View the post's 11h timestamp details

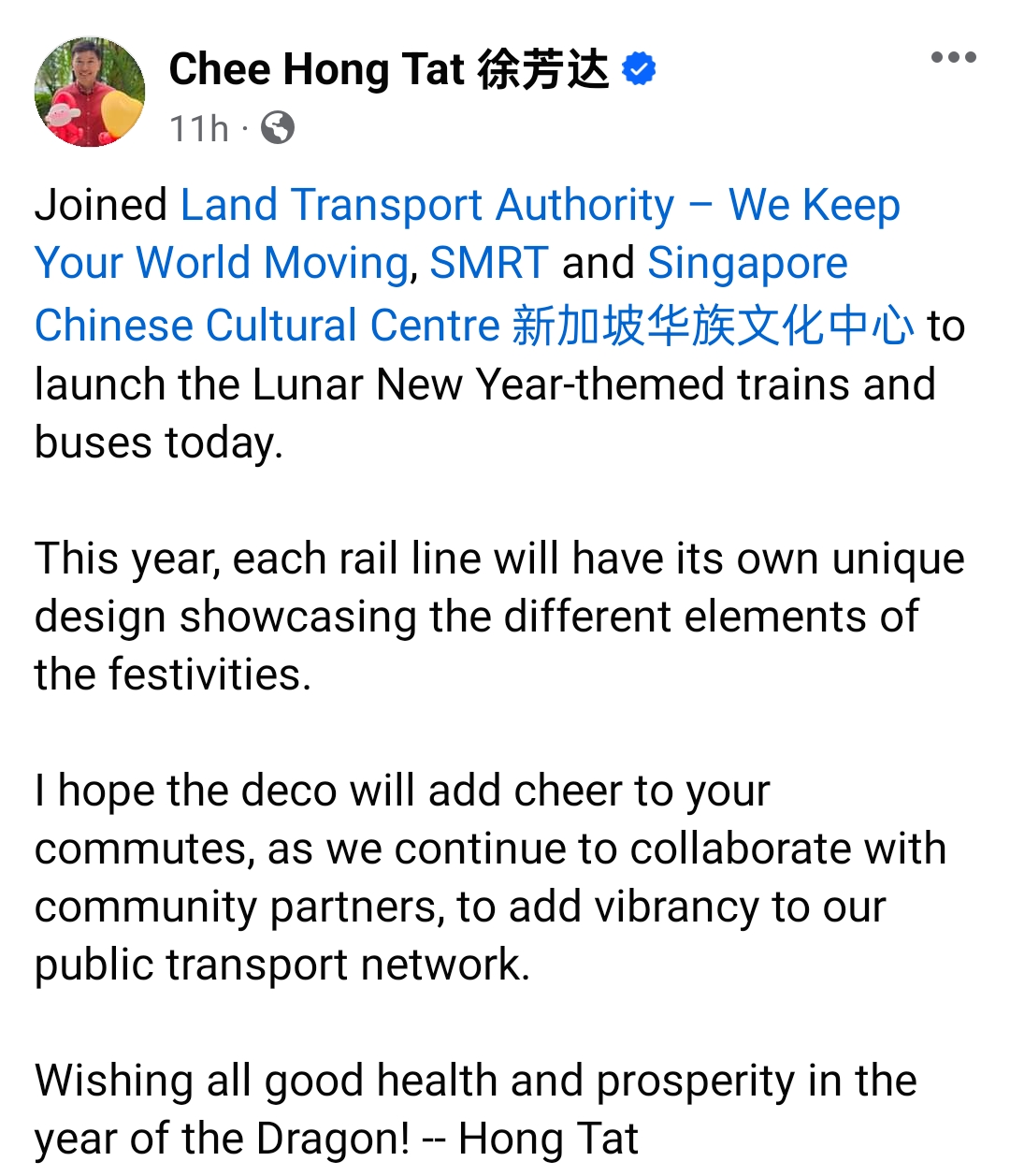point(198,128)
